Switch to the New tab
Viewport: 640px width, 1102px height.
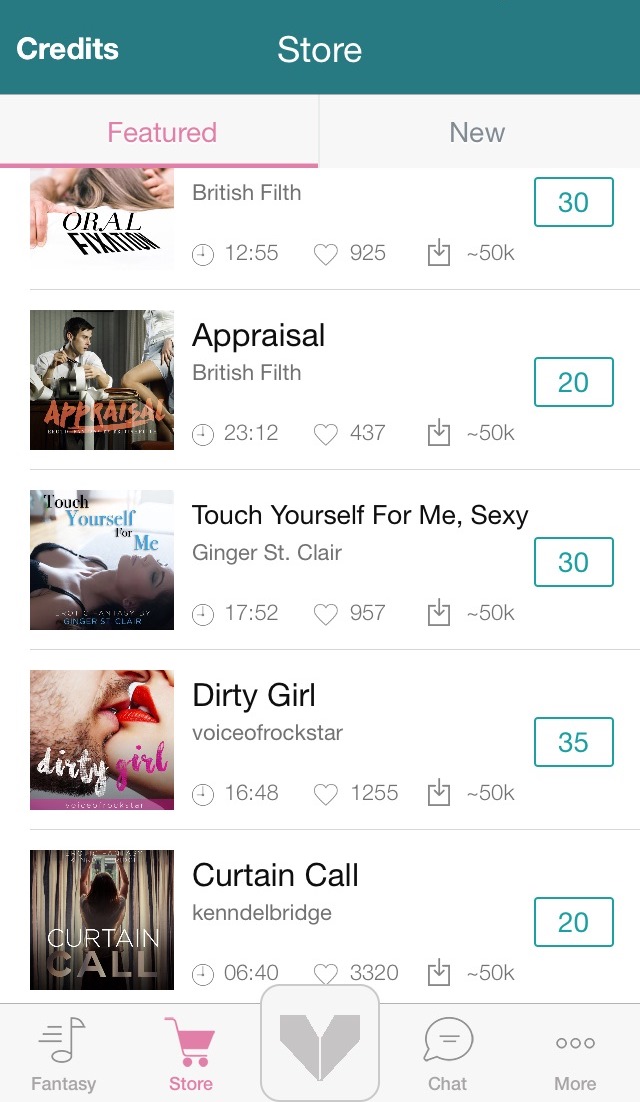479,132
